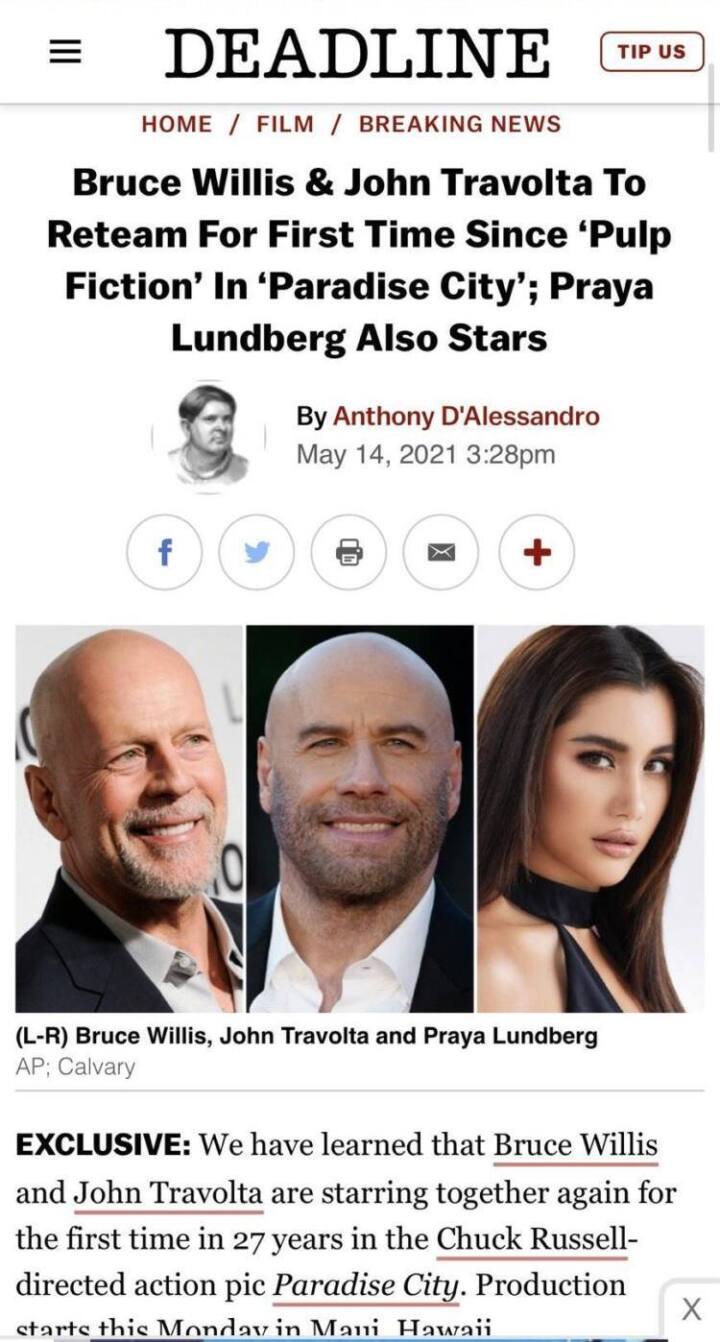Open the hamburger menu
Image resolution: width=720 pixels, height=1342 pixels.
(65, 53)
